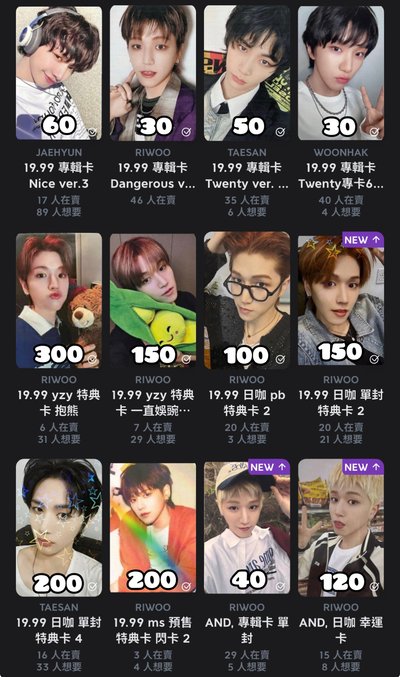Open RIWOO 日咖 單封 特典卡 2
The width and height of the screenshot is (400, 677).
coord(341,301)
